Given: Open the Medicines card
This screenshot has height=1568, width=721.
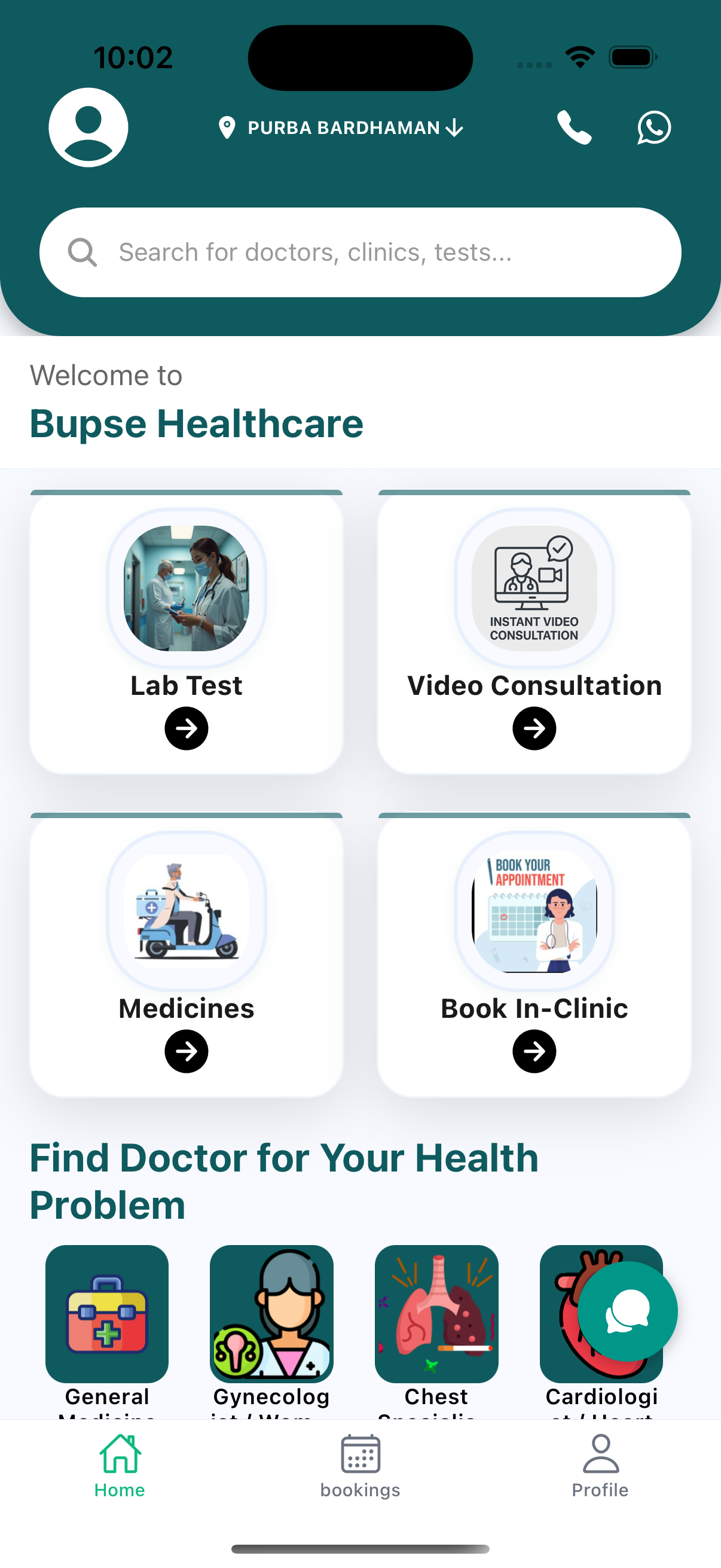Looking at the screenshot, I should (x=186, y=956).
